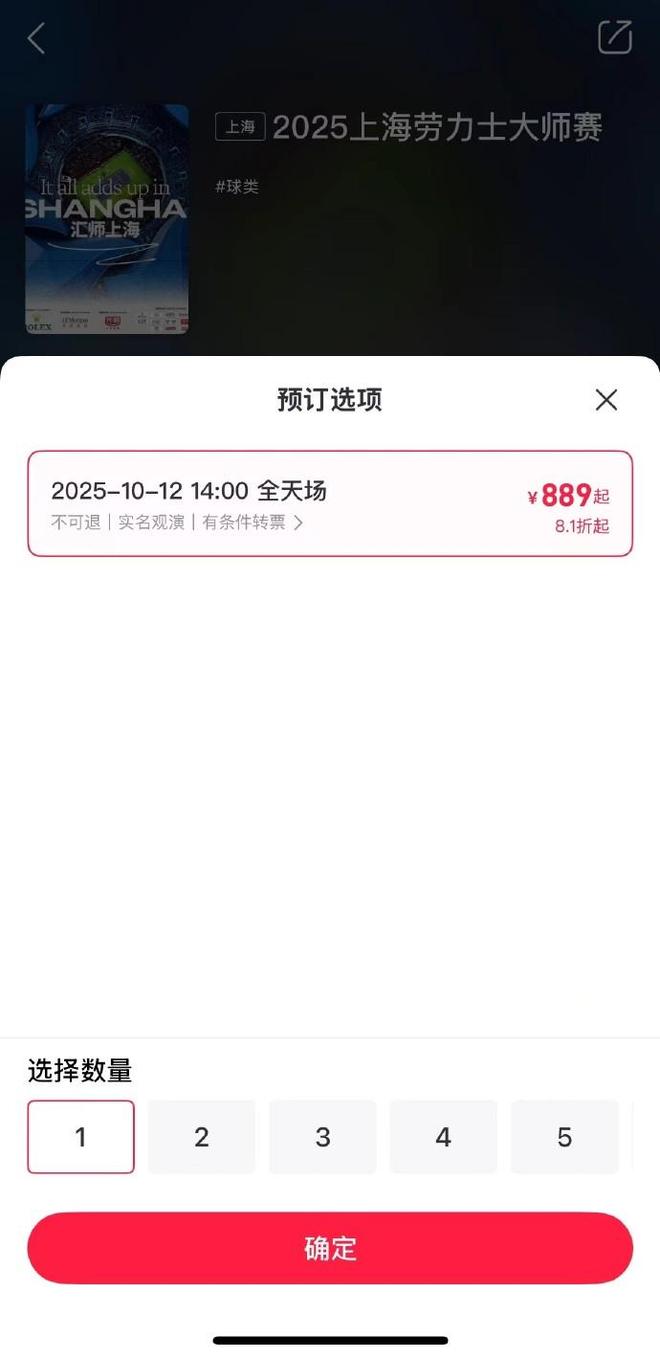
Task: Choose quantity 2
Action: (x=202, y=1137)
